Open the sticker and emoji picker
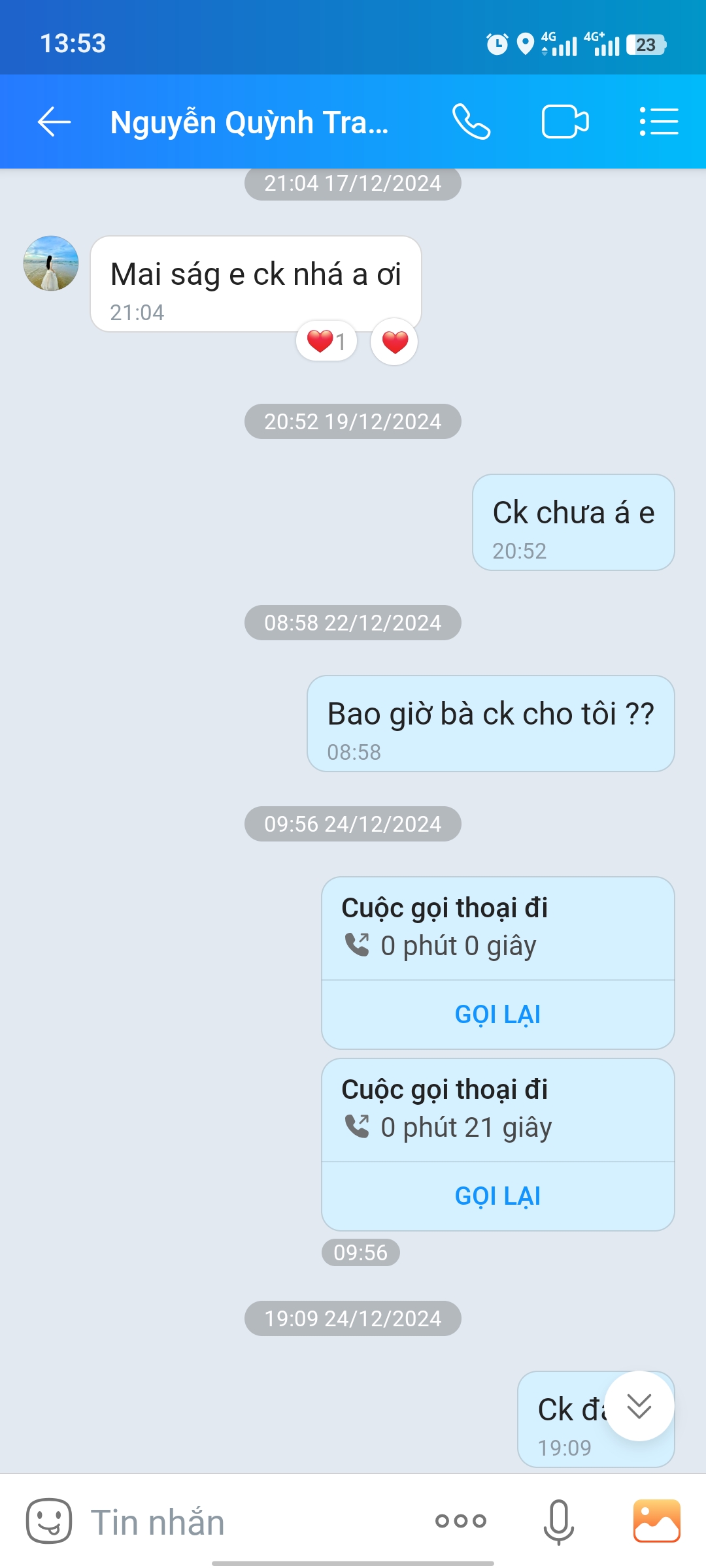The image size is (706, 1568). coord(49,1521)
